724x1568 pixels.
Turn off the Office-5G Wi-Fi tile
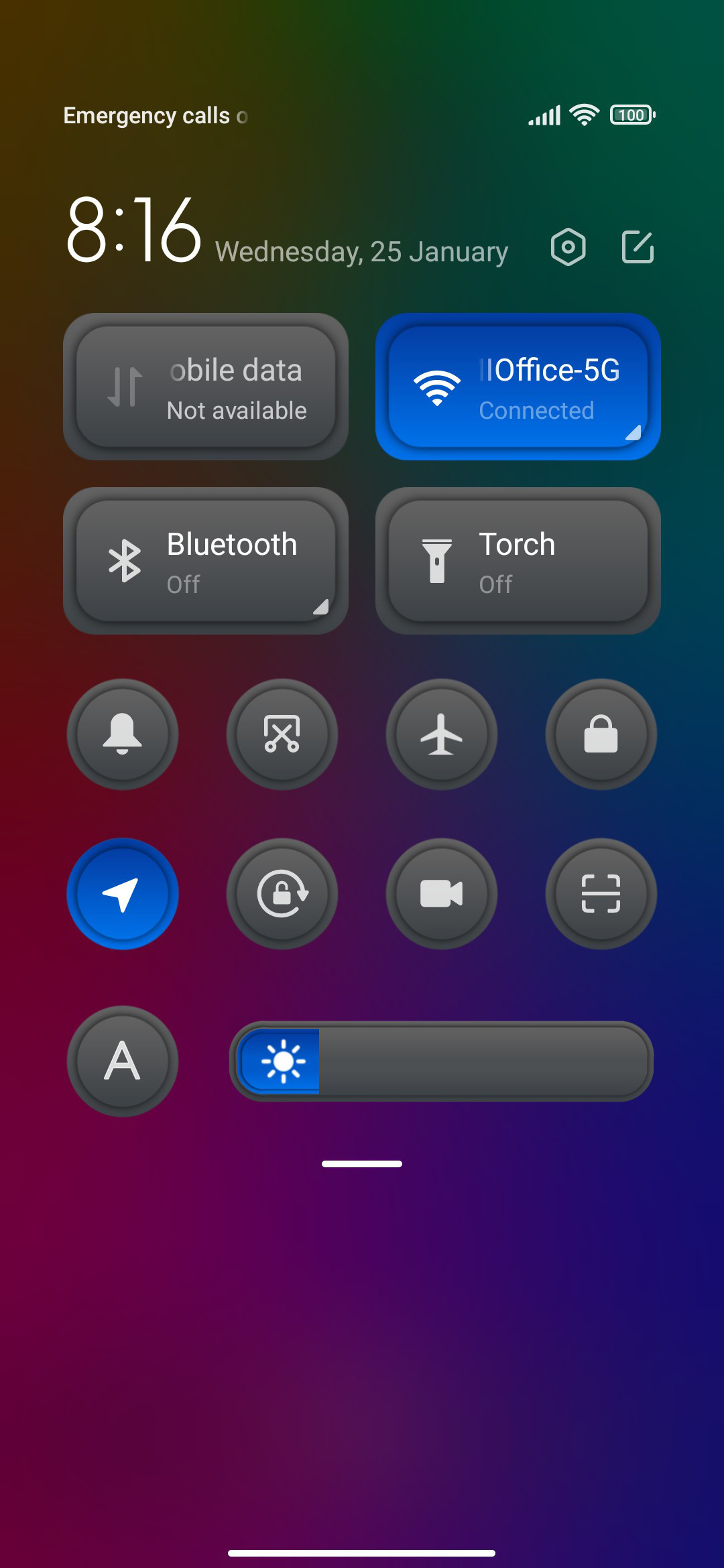pyautogui.click(x=518, y=387)
